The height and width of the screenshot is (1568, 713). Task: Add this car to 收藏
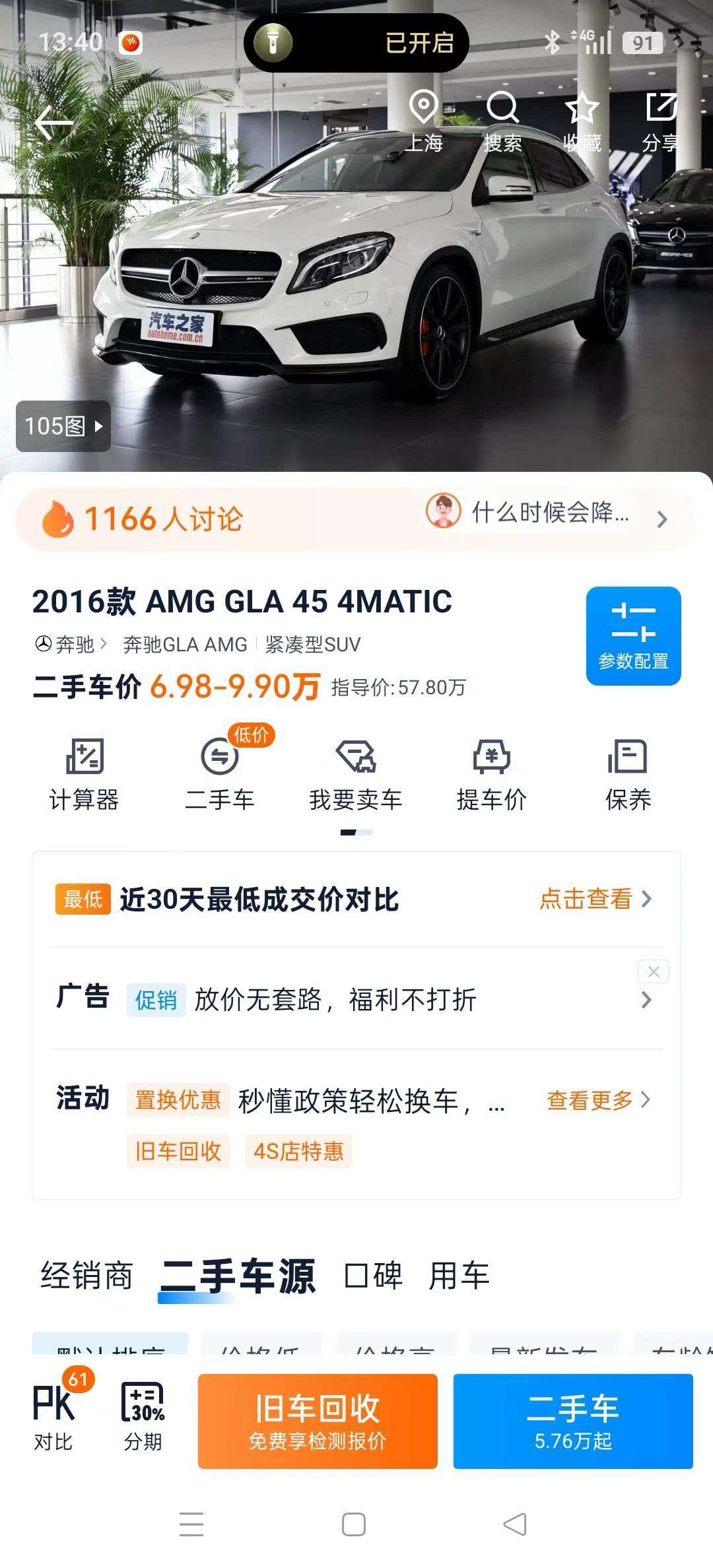pos(582,121)
